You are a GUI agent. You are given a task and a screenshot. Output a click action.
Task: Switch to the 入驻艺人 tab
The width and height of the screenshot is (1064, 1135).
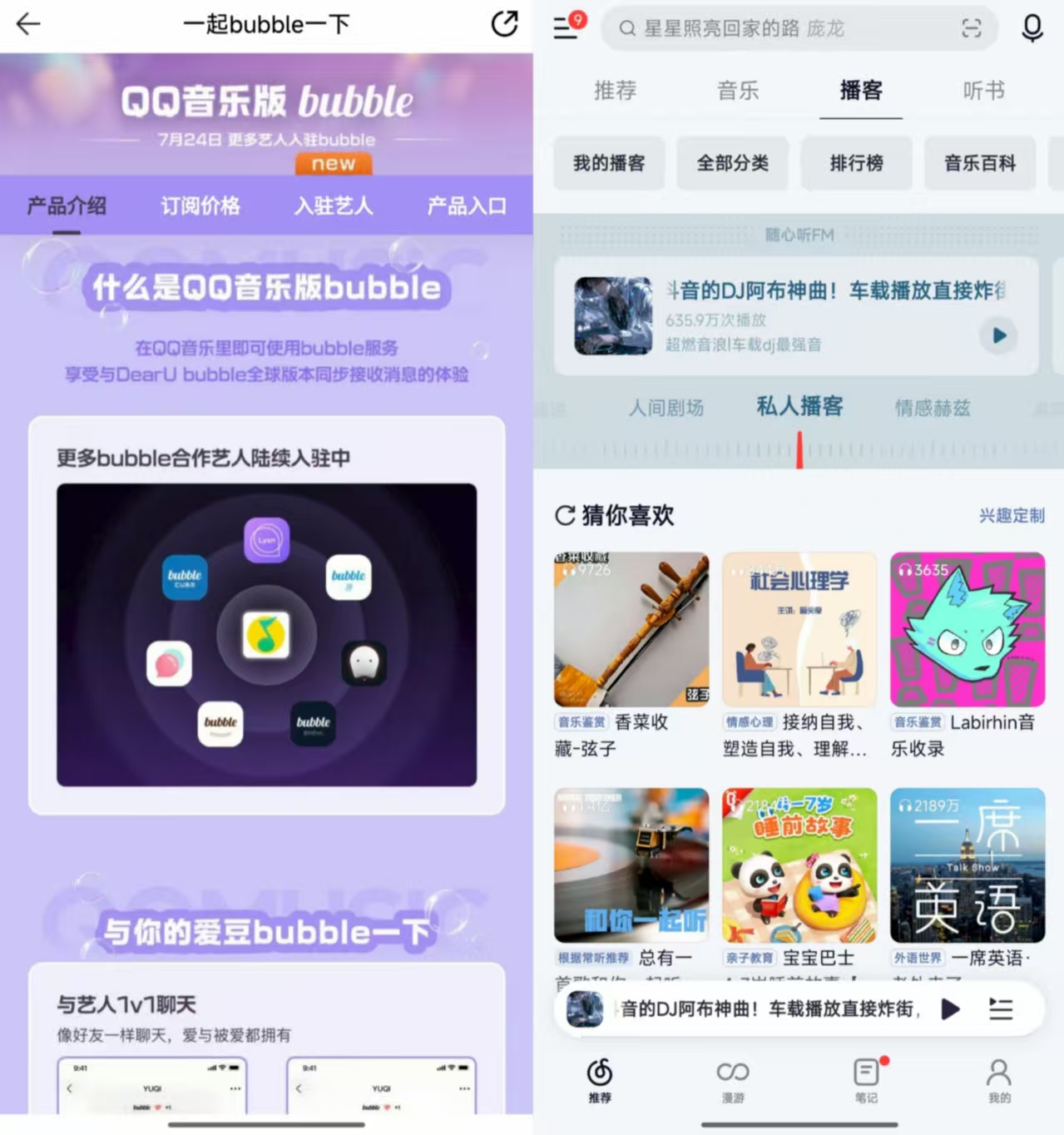click(x=333, y=206)
